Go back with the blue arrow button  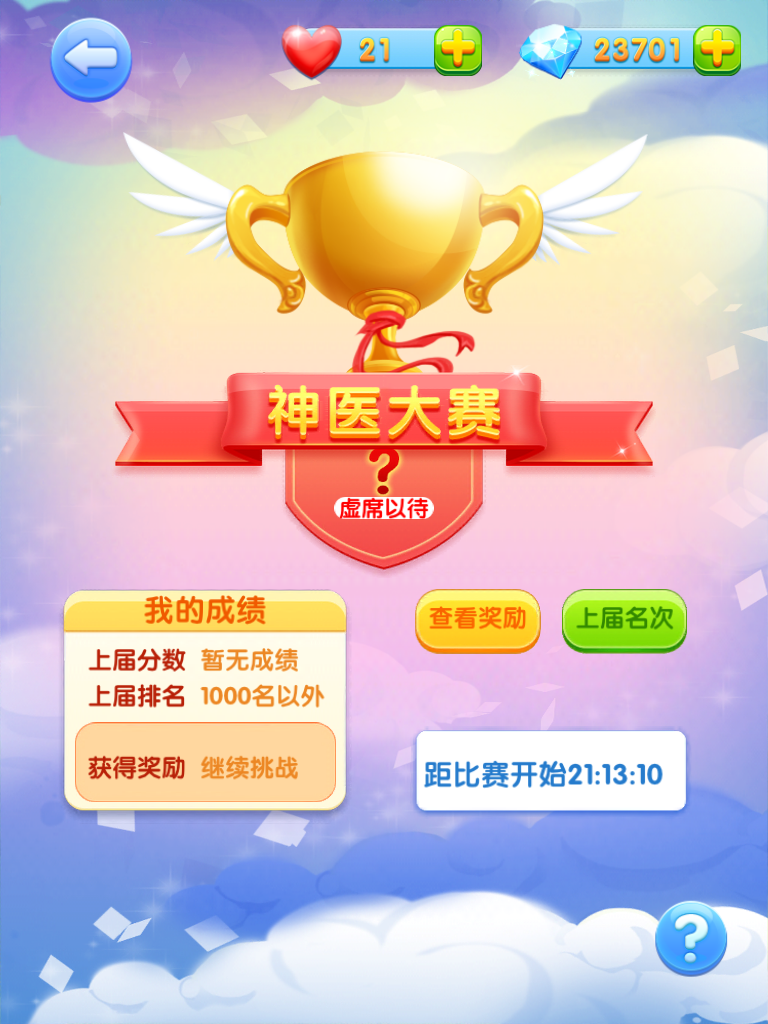(91, 59)
